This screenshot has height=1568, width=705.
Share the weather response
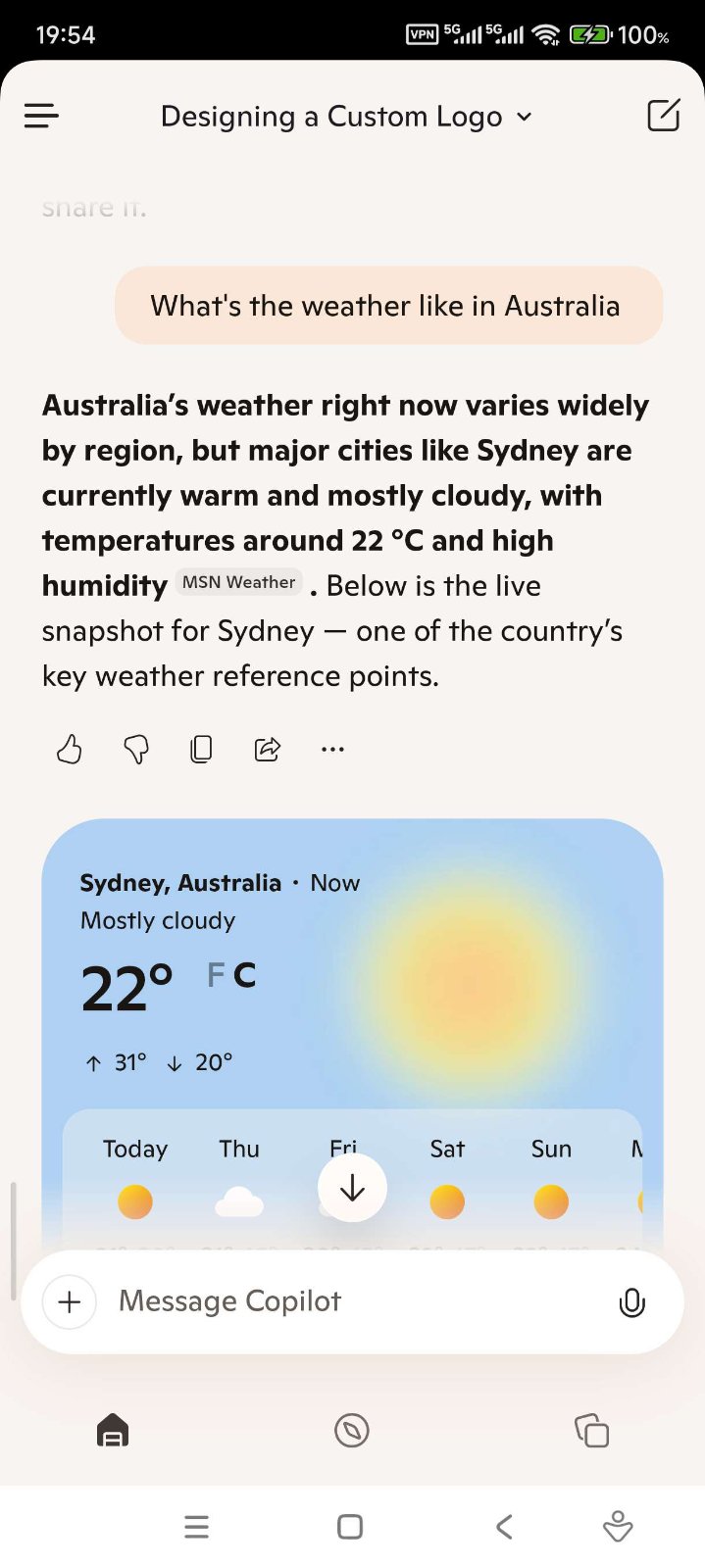[x=268, y=750]
